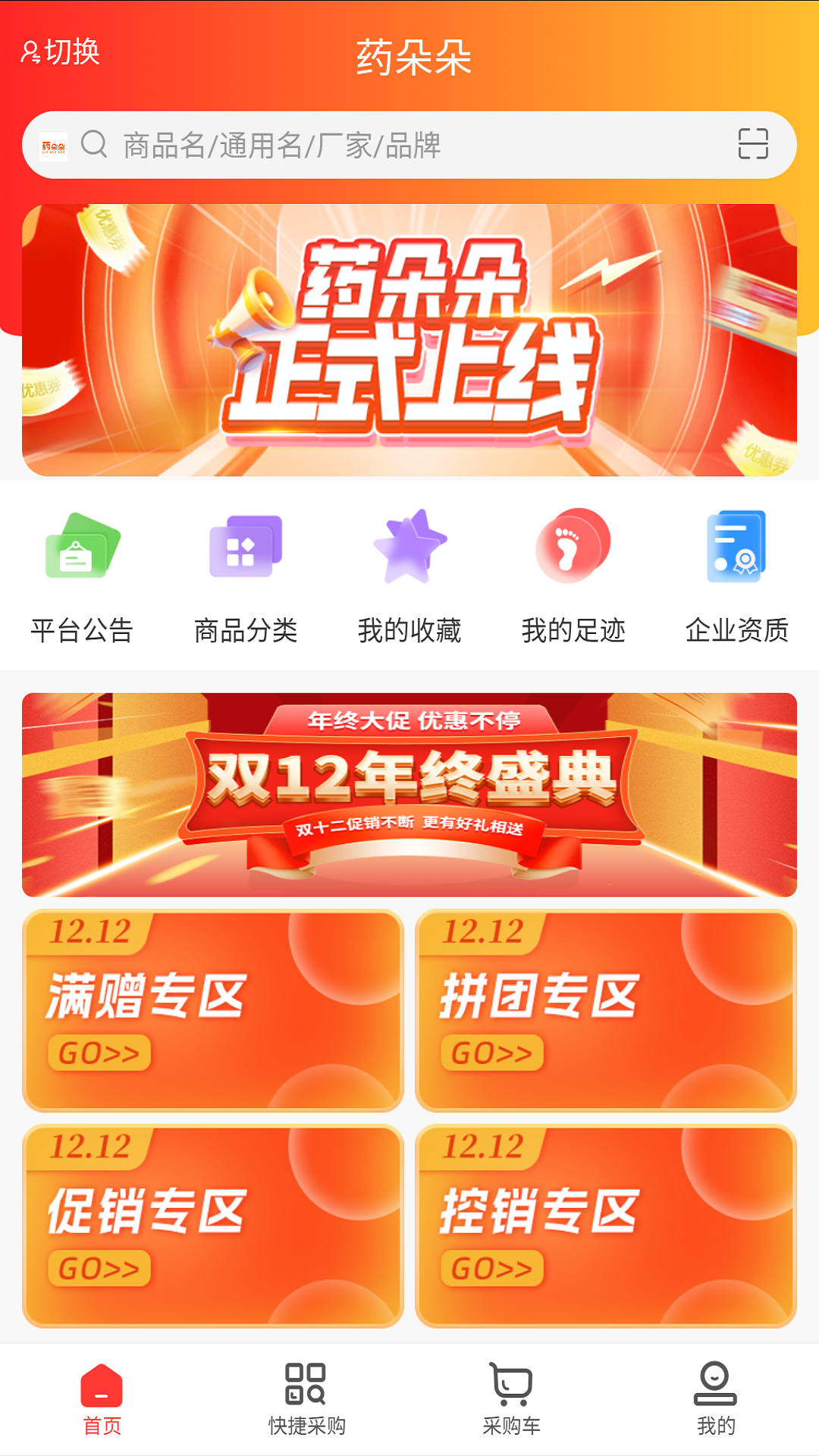Open the scan icon in search bar
The width and height of the screenshot is (819, 1456).
pos(752,144)
